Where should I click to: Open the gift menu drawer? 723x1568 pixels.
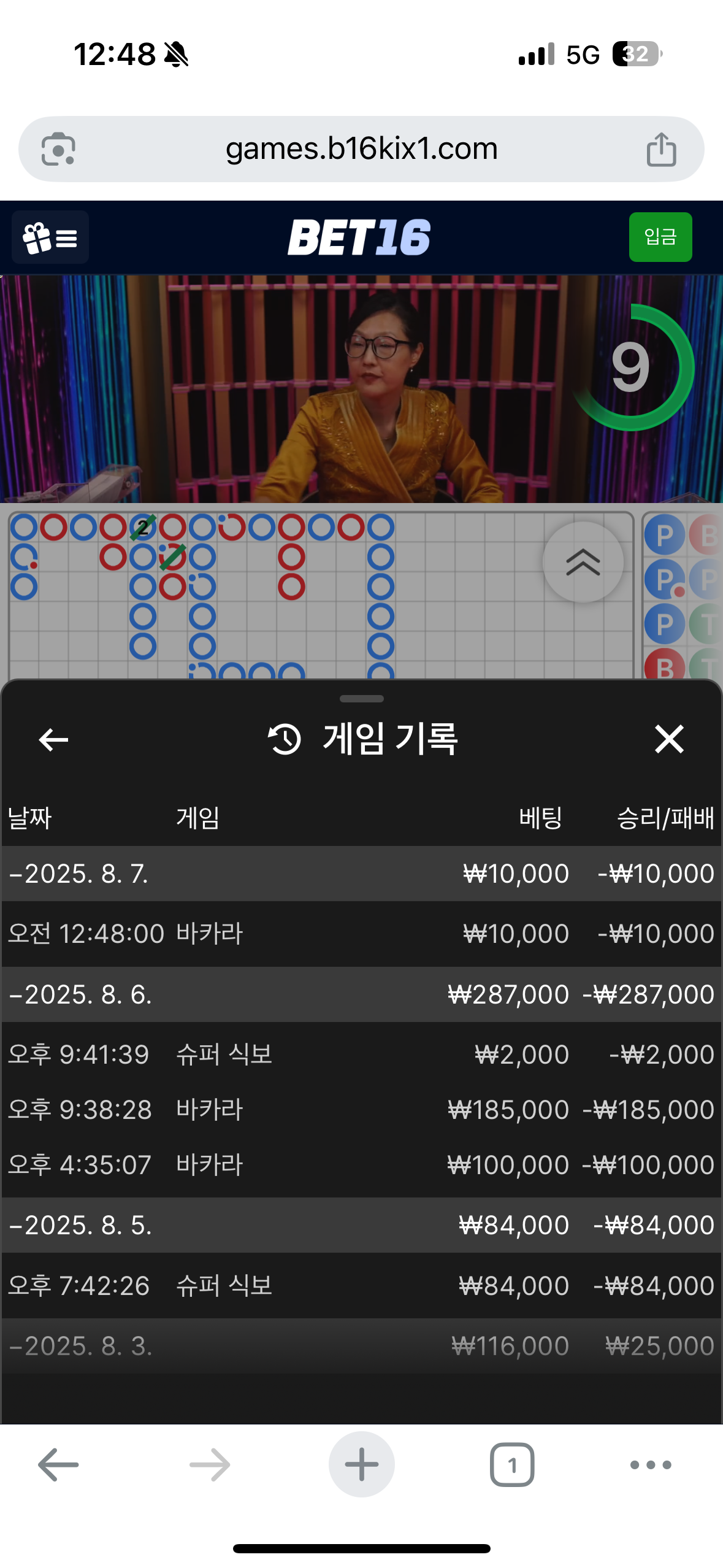coord(50,237)
